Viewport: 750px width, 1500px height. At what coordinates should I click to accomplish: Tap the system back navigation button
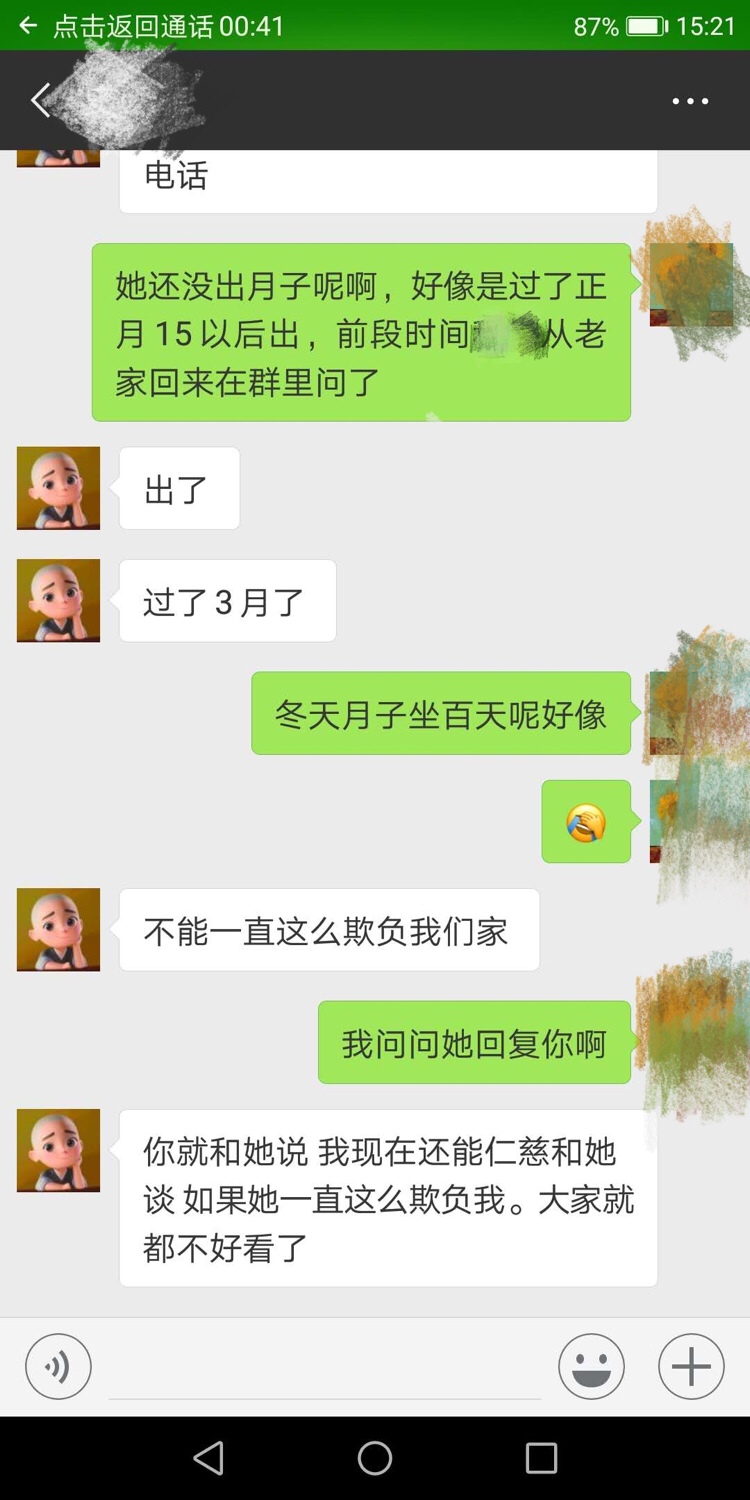click(208, 1459)
